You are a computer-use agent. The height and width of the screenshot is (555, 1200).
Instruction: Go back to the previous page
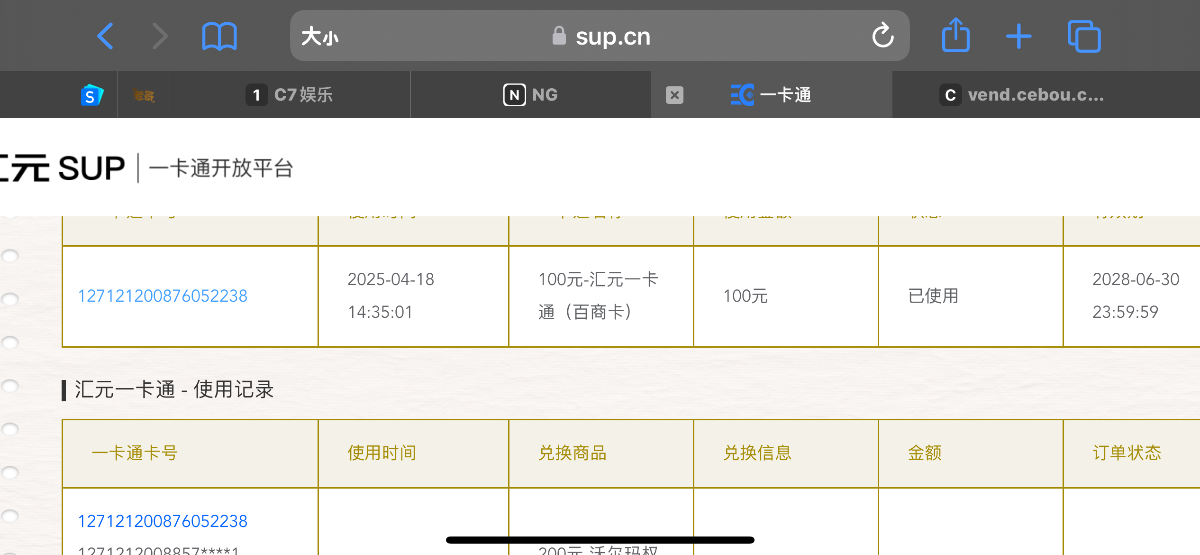105,37
